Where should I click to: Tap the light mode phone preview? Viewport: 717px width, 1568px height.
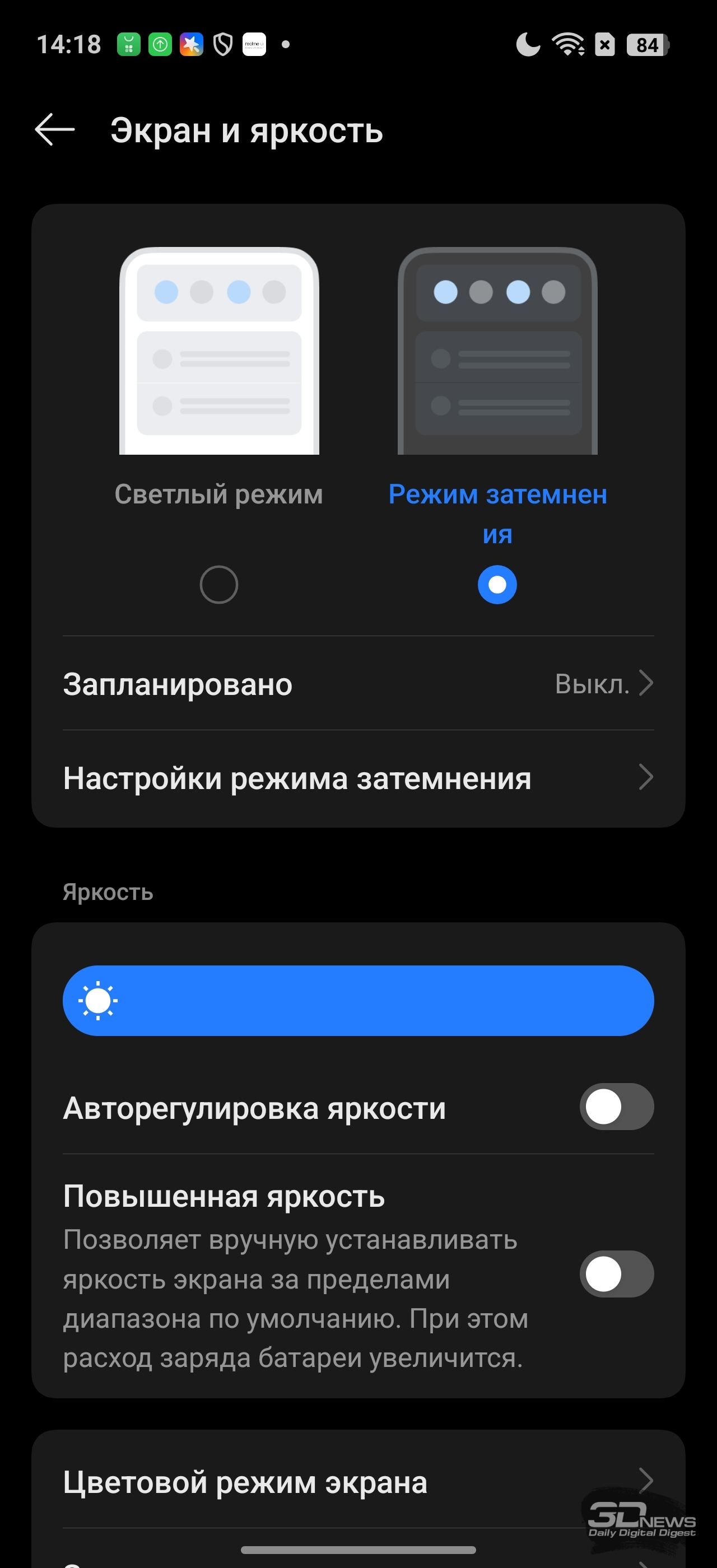(x=219, y=351)
